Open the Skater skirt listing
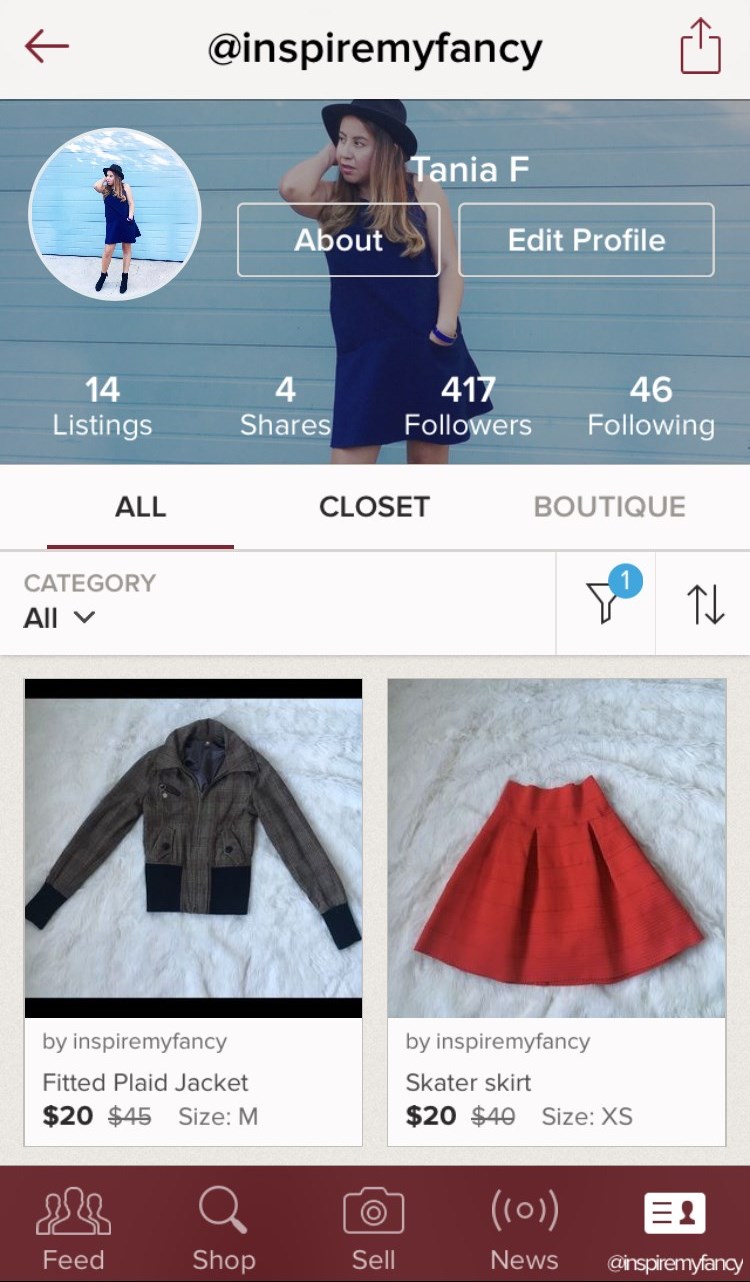The height and width of the screenshot is (1282, 750). [x=556, y=910]
